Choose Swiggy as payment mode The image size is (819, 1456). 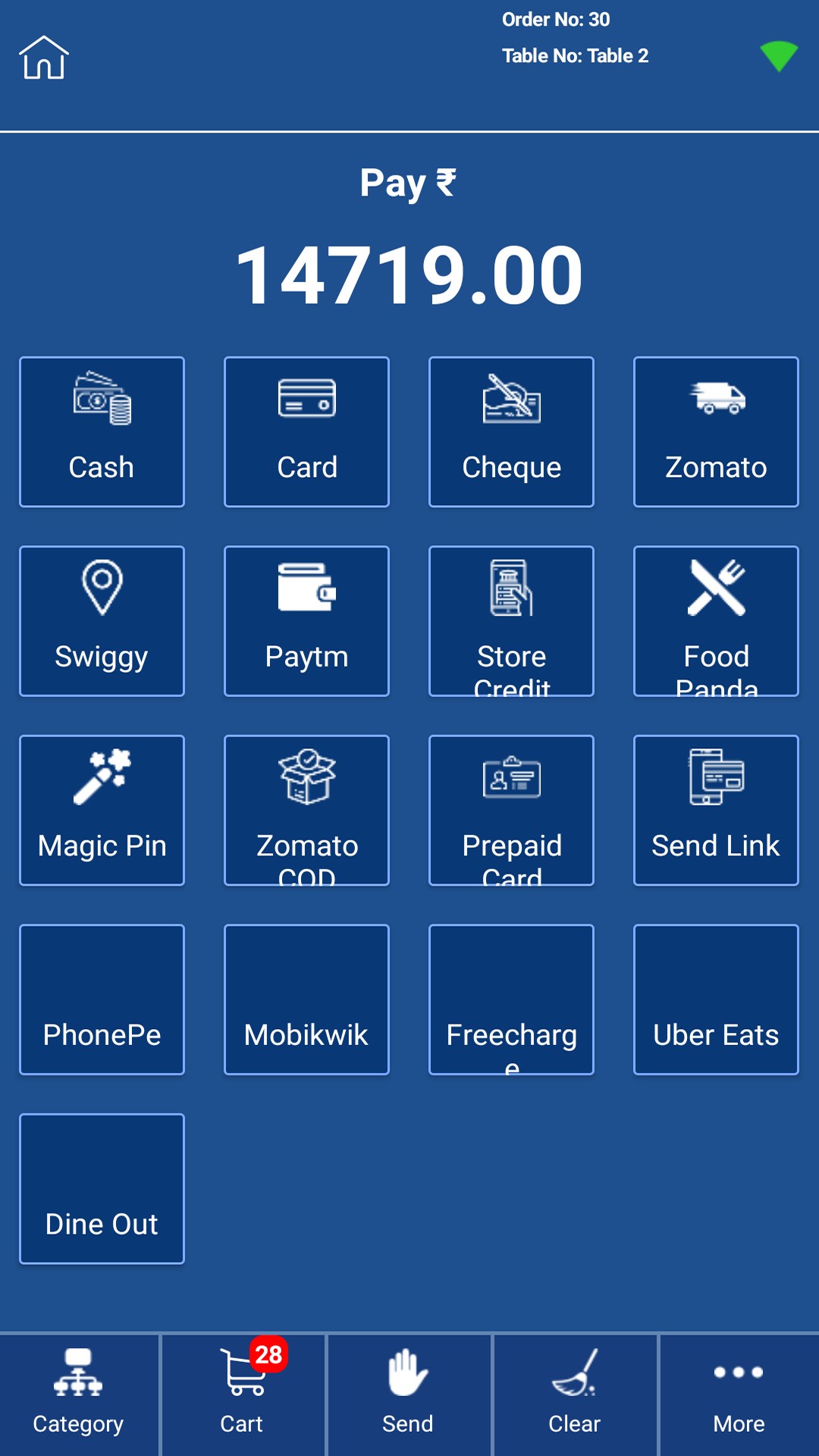(x=102, y=621)
